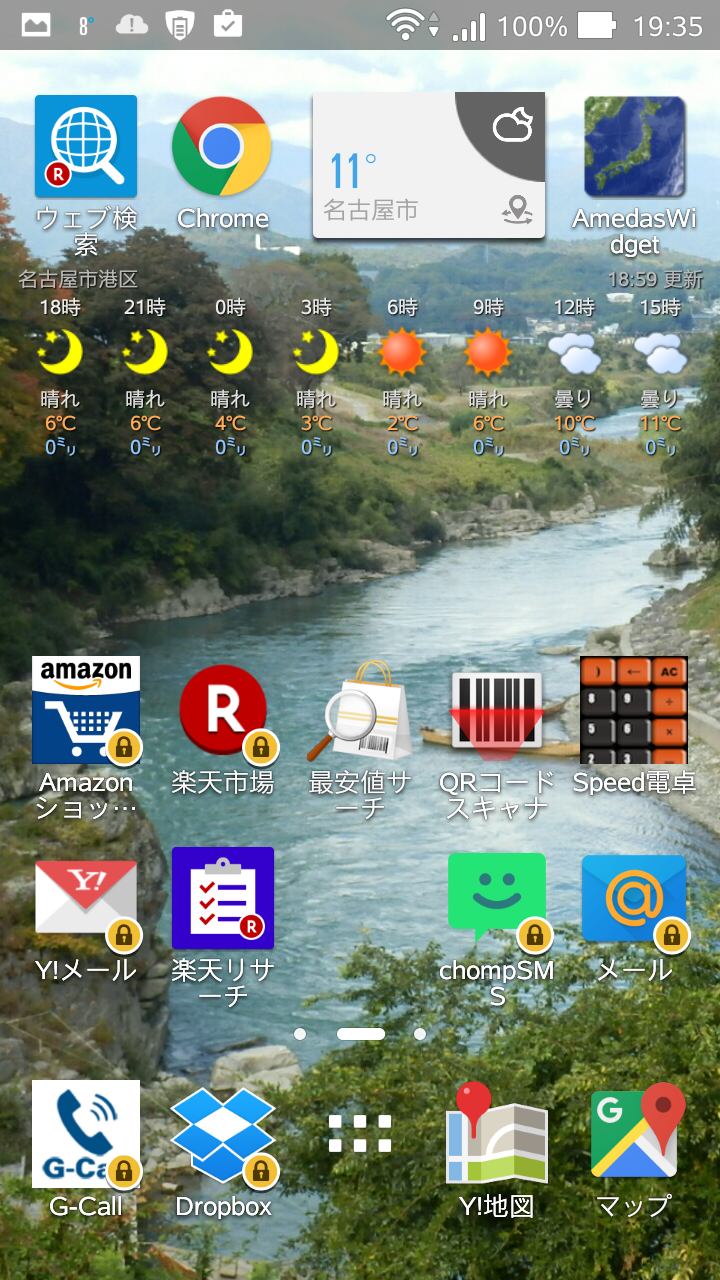Open Amazon ショッピング app
720x1280 pixels.
[86, 710]
